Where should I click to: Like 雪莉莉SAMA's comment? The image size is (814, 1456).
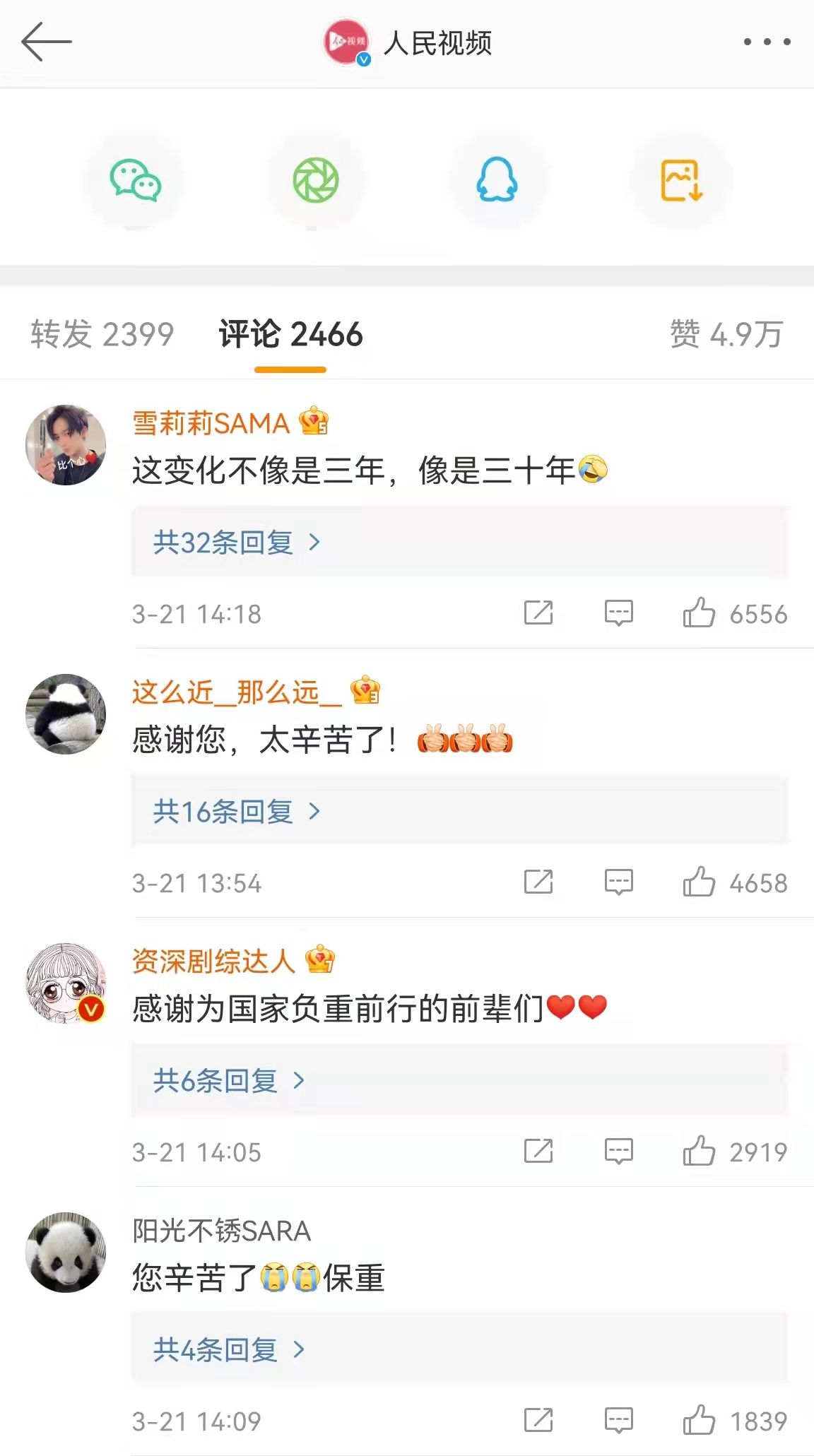[x=699, y=613]
